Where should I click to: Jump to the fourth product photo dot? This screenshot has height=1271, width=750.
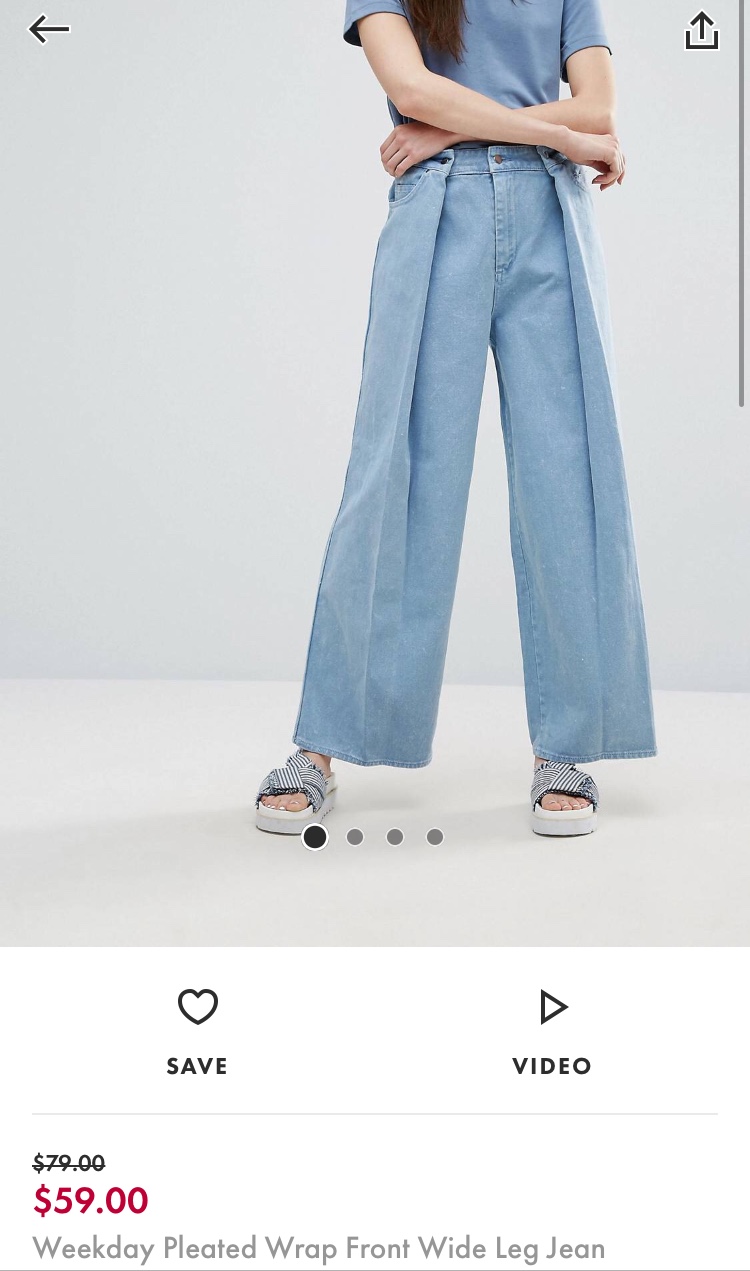[435, 837]
